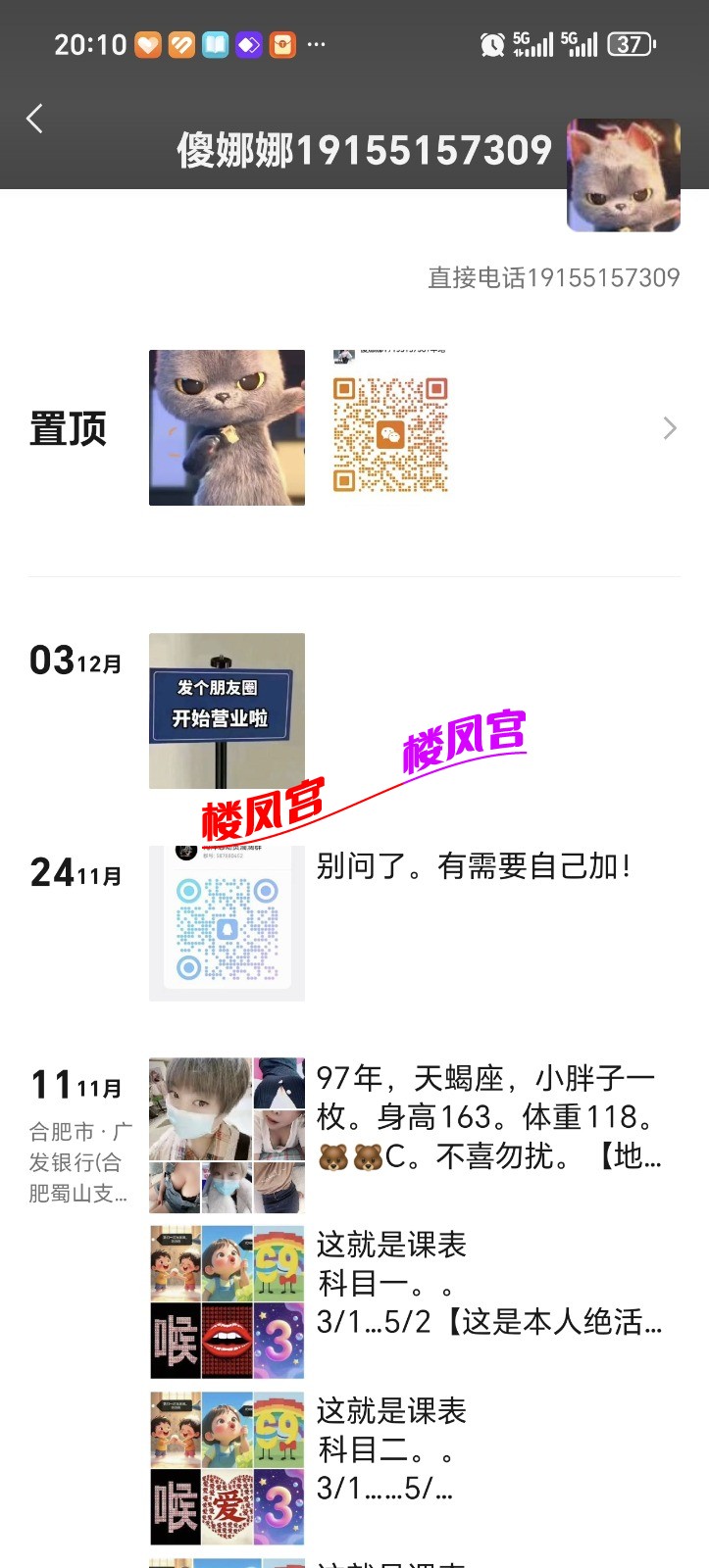Open the pinned gray cat thumbnail
This screenshot has width=709, height=1568.
[226, 428]
